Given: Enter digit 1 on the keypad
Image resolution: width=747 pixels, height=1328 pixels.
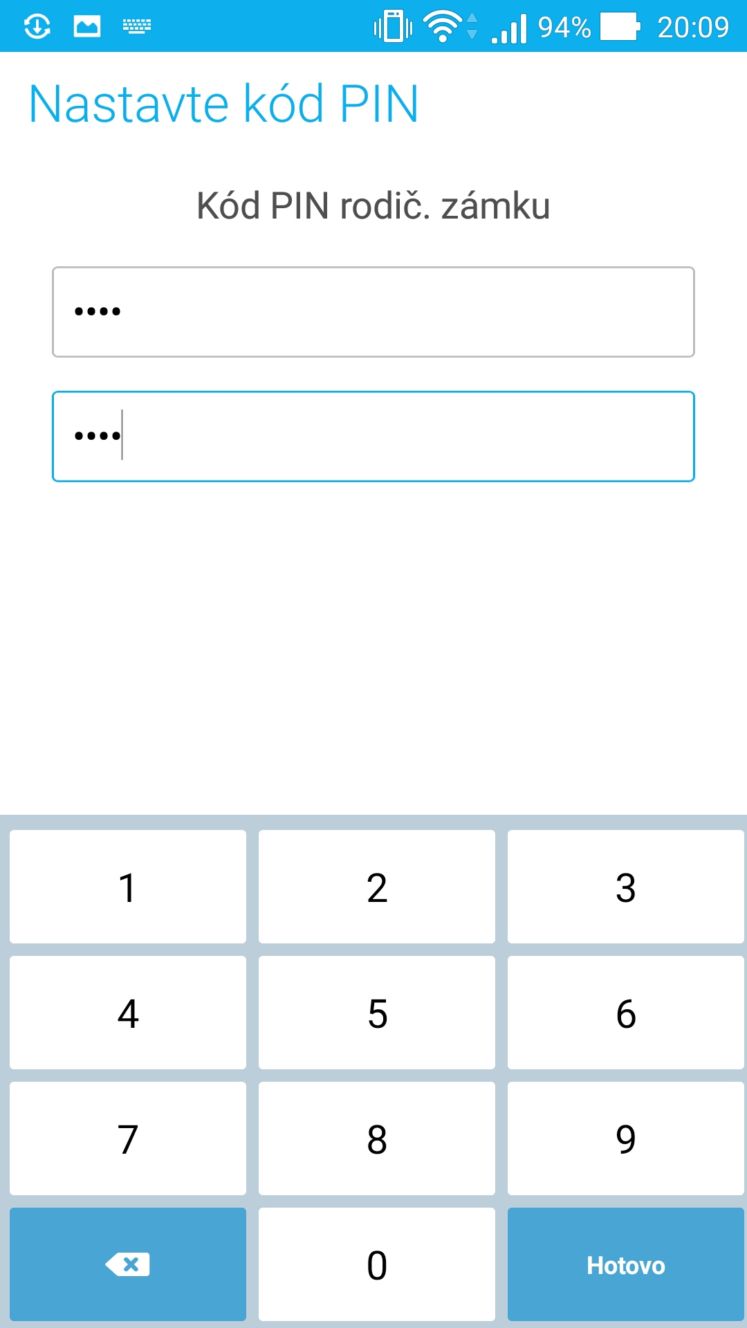Looking at the screenshot, I should pyautogui.click(x=128, y=887).
